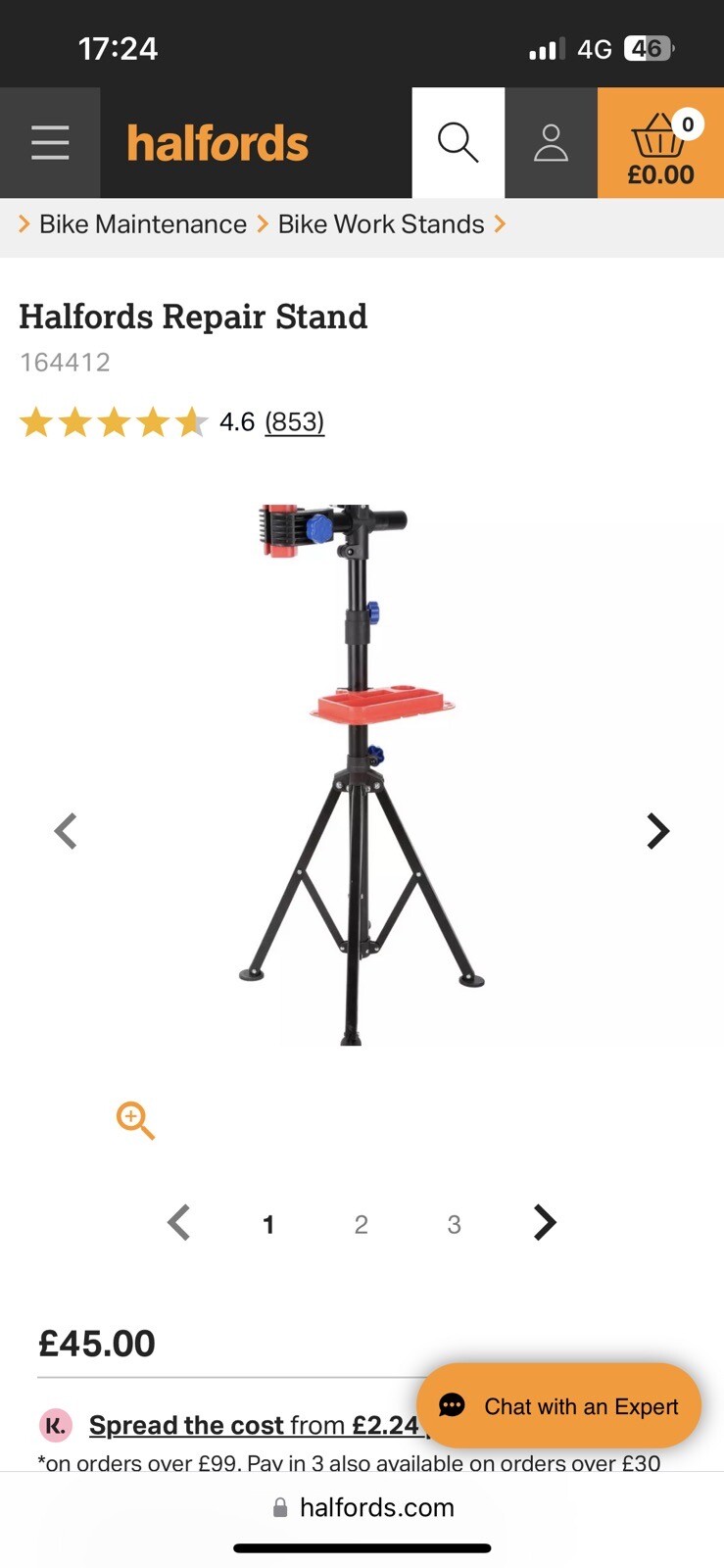View the shopping basket
The image size is (724, 1568).
(x=660, y=143)
